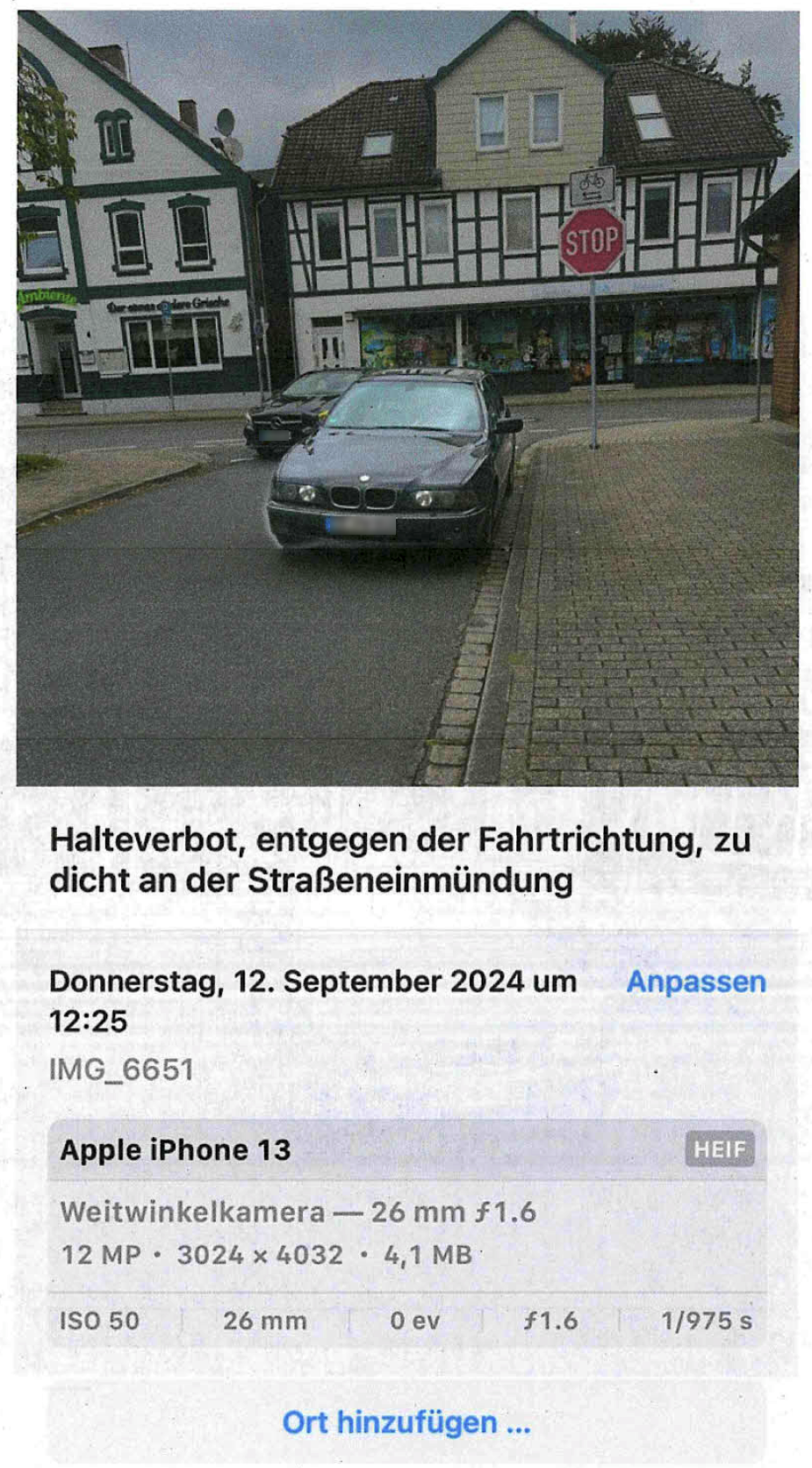Add a location via Ort hinzufügen
This screenshot has height=1468, width=812.
[x=406, y=1421]
